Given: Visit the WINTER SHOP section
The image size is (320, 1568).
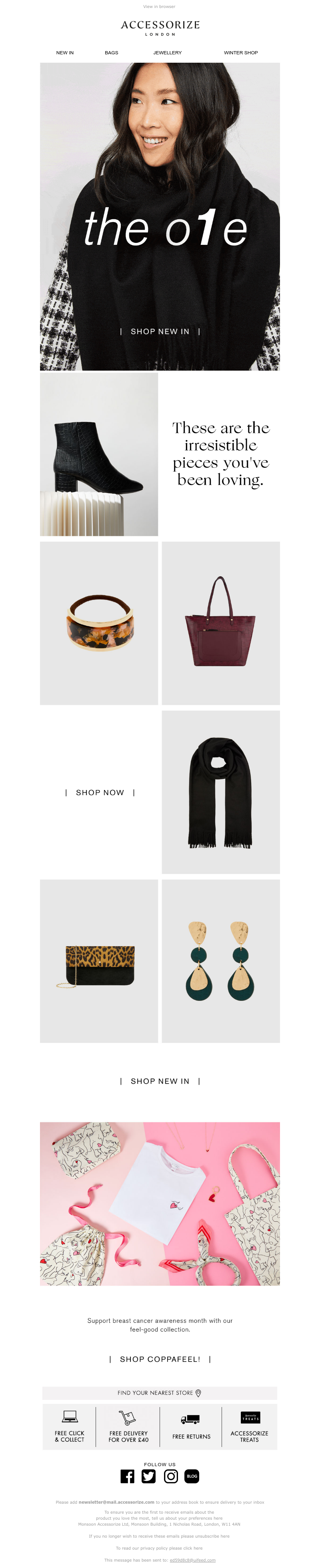Looking at the screenshot, I should coord(241,53).
